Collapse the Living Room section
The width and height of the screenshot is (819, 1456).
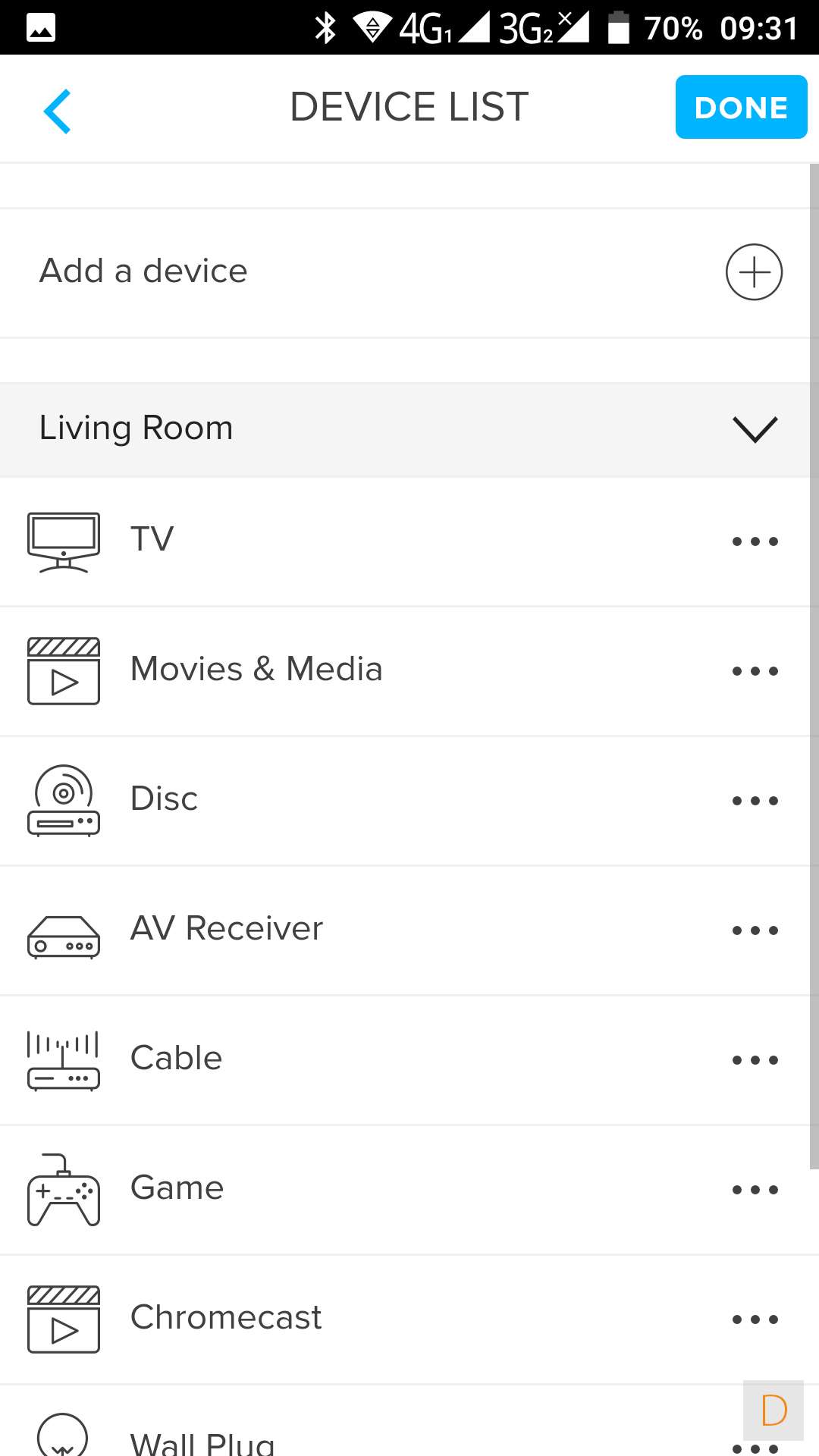755,429
